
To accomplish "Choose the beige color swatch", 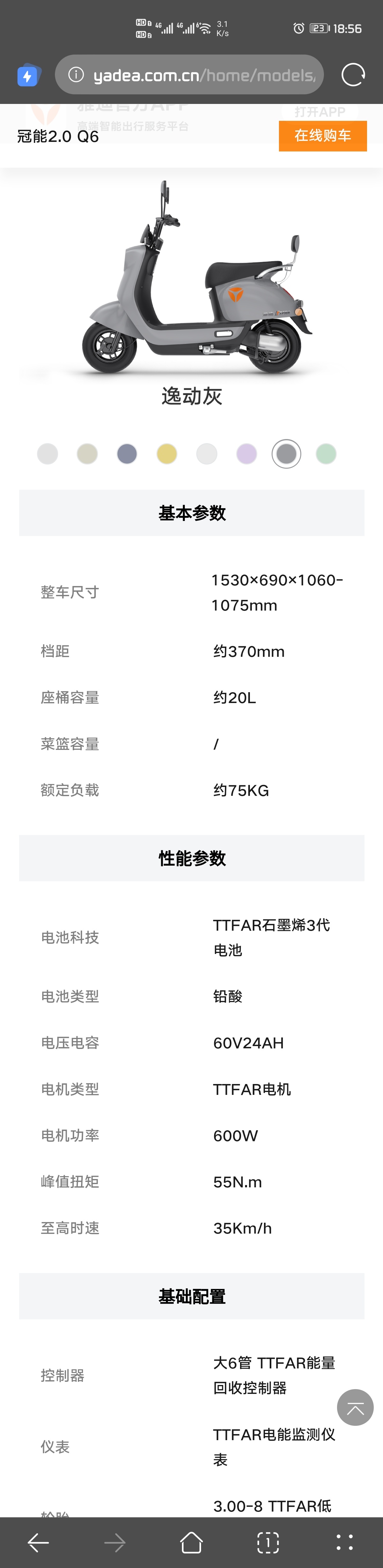I will pyautogui.click(x=87, y=454).
